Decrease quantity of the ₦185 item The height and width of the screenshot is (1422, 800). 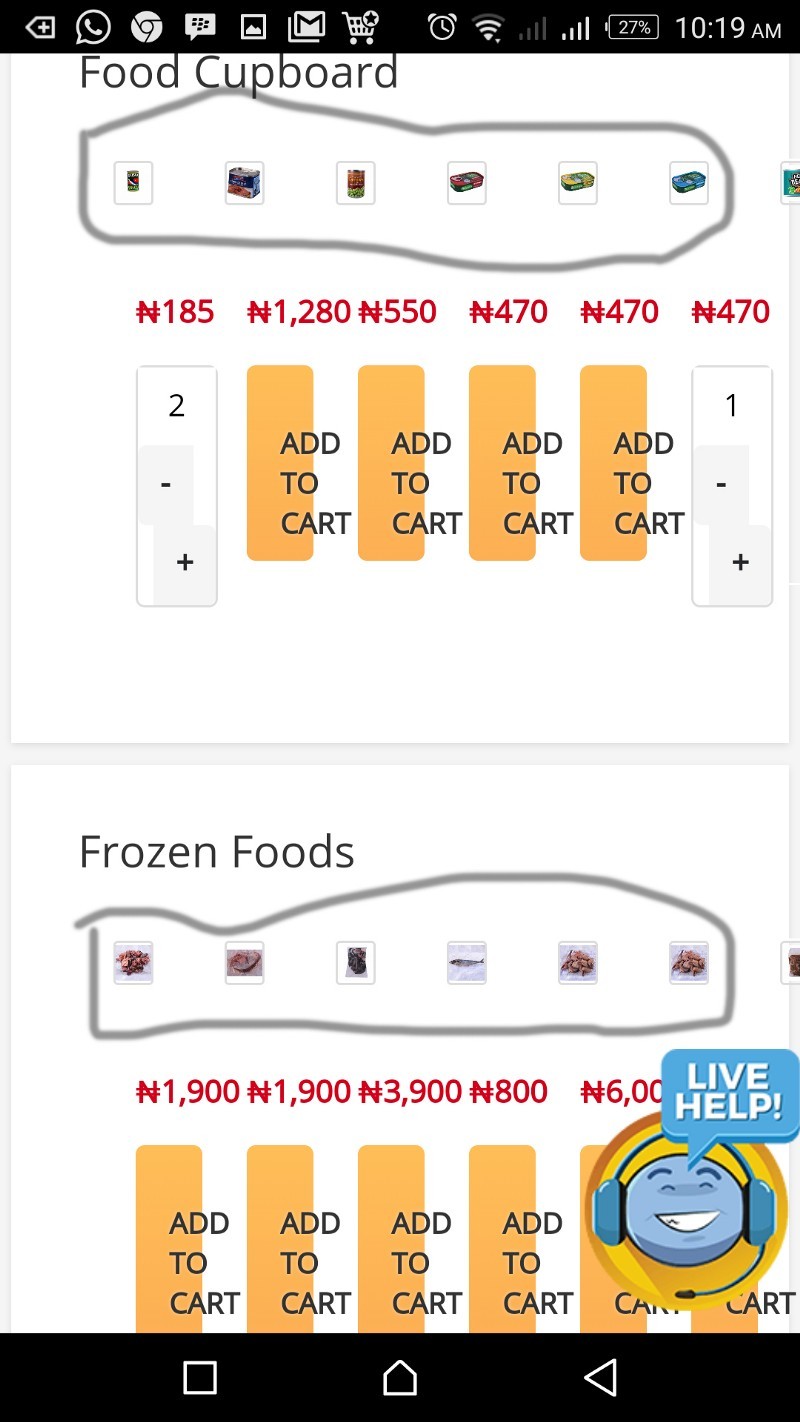click(x=165, y=485)
